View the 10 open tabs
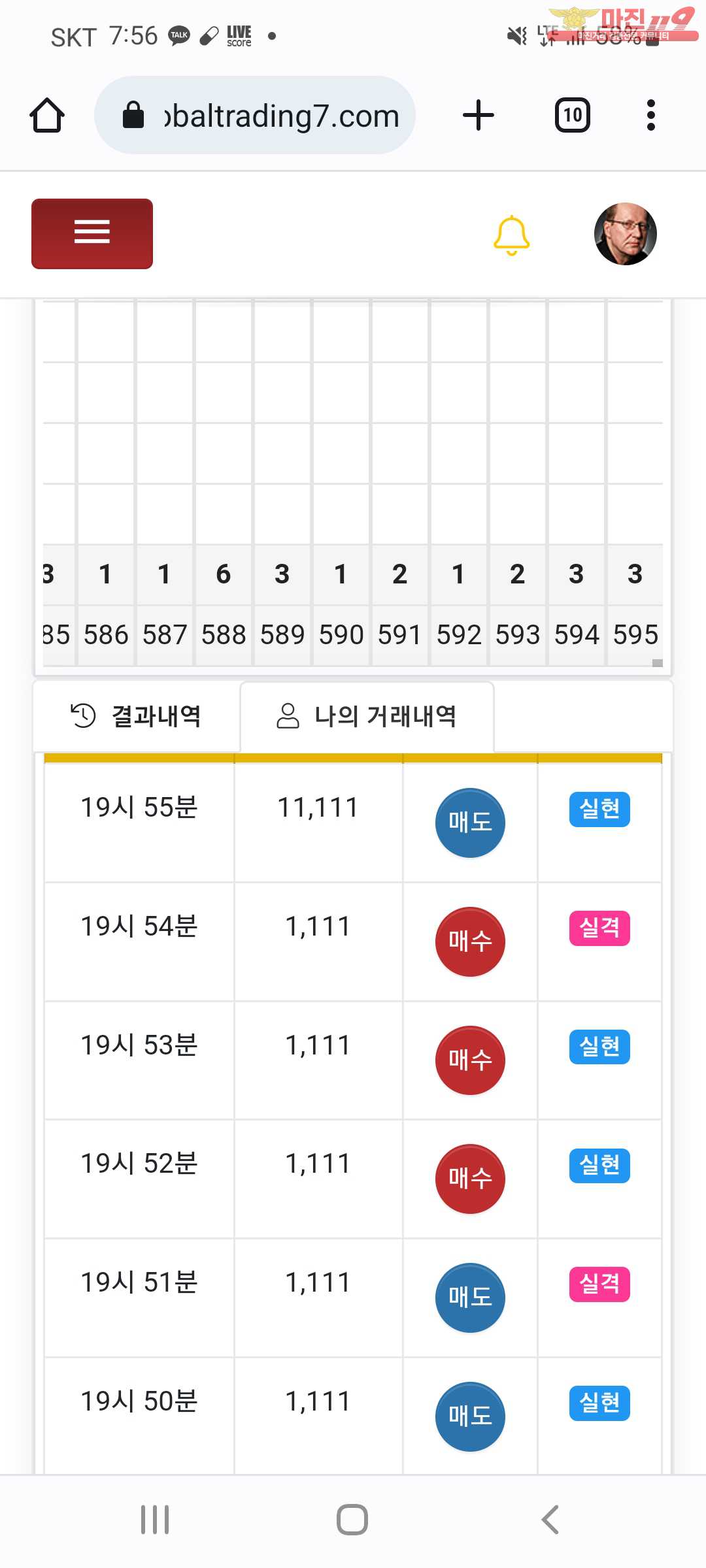This screenshot has height=1568, width=706. tap(573, 116)
